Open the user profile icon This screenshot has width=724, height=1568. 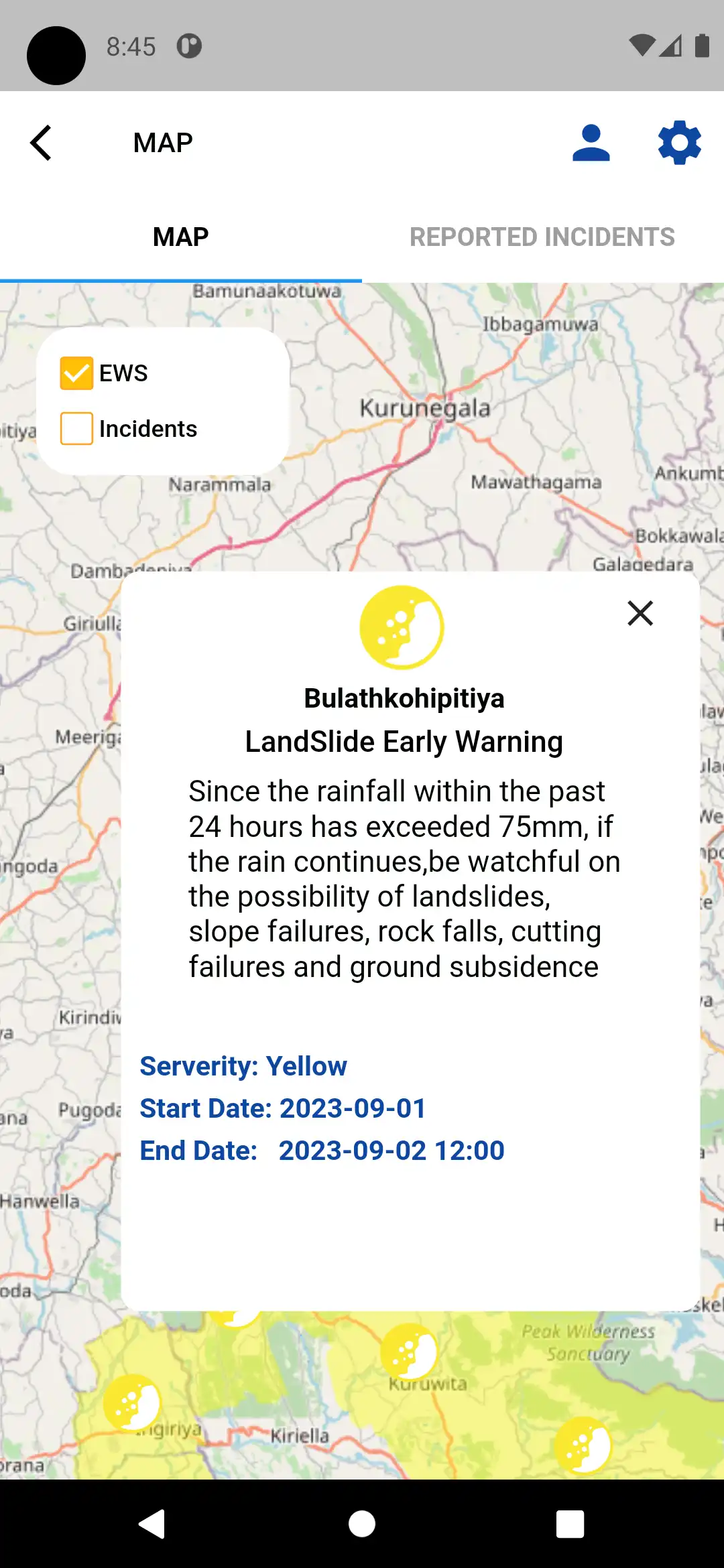[x=591, y=143]
